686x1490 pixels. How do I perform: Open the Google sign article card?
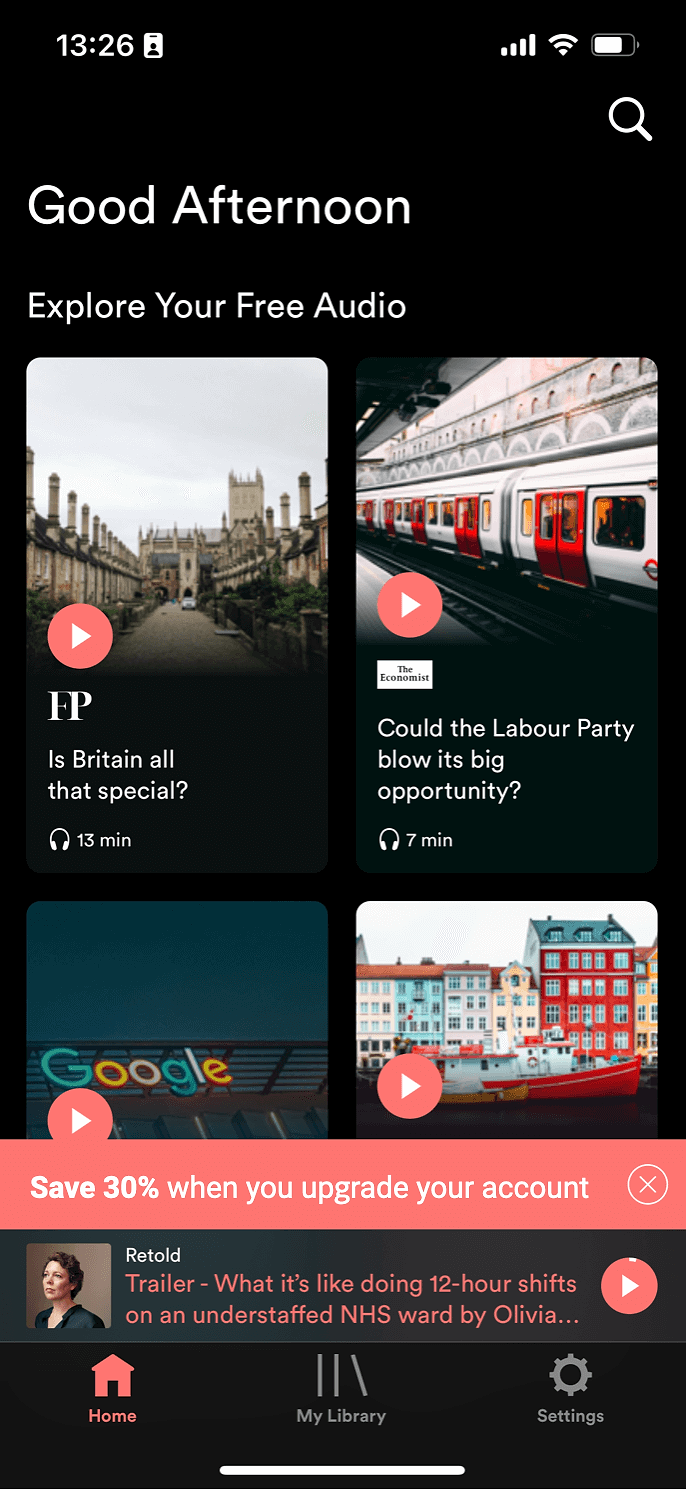click(177, 1020)
